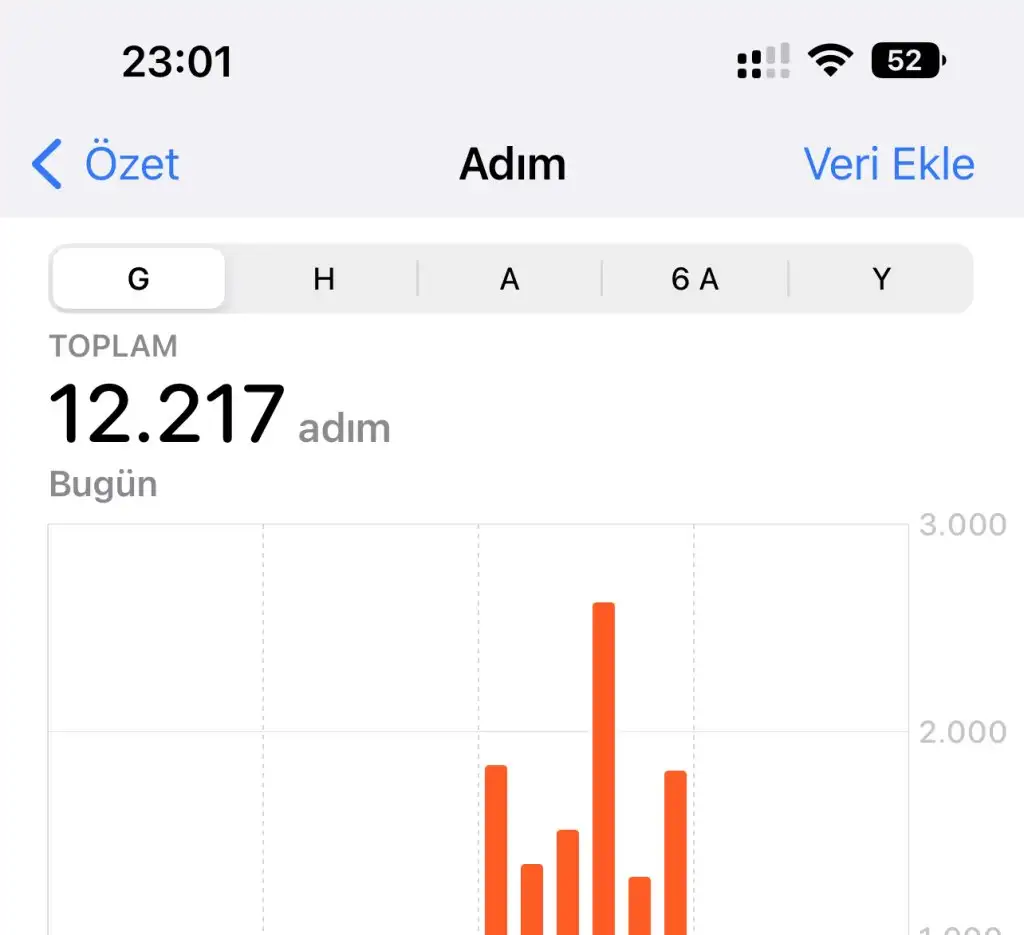The width and height of the screenshot is (1024, 935).
Task: Select the G daily view
Action: 139,279
